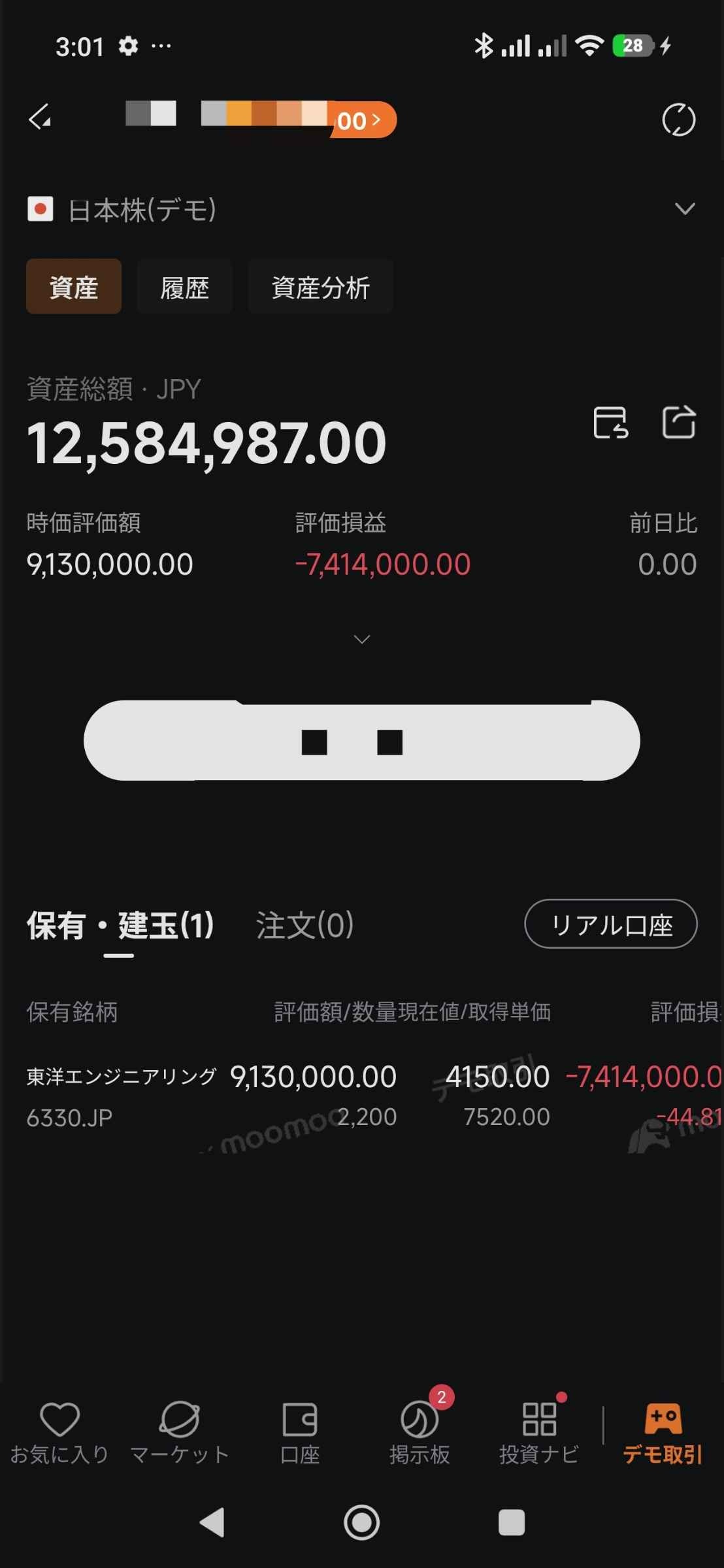Viewport: 724px width, 1568px height.
Task: Select the 資産 tab
Action: click(74, 287)
